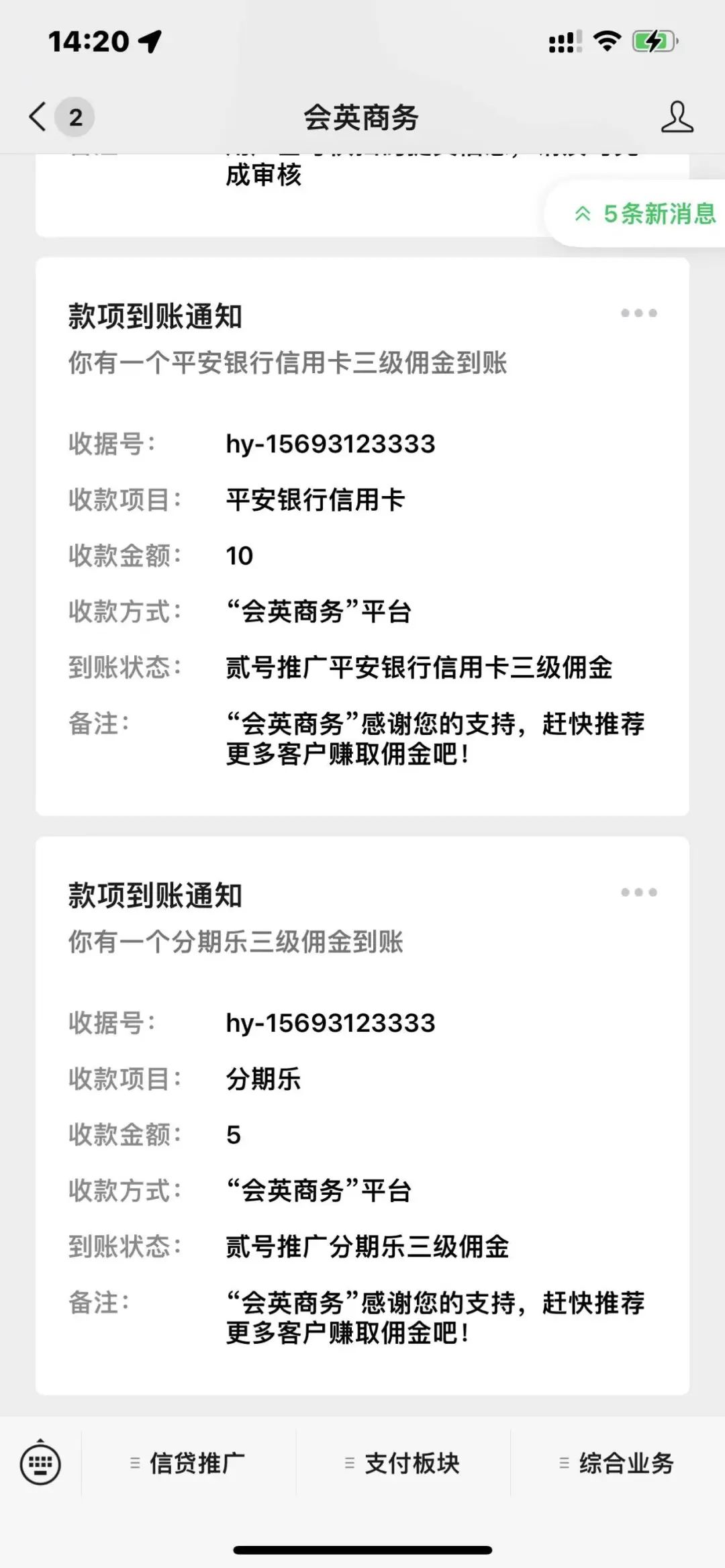The image size is (725, 1568).
Task: Expand the 信贷推广 menu
Action: [x=188, y=1463]
